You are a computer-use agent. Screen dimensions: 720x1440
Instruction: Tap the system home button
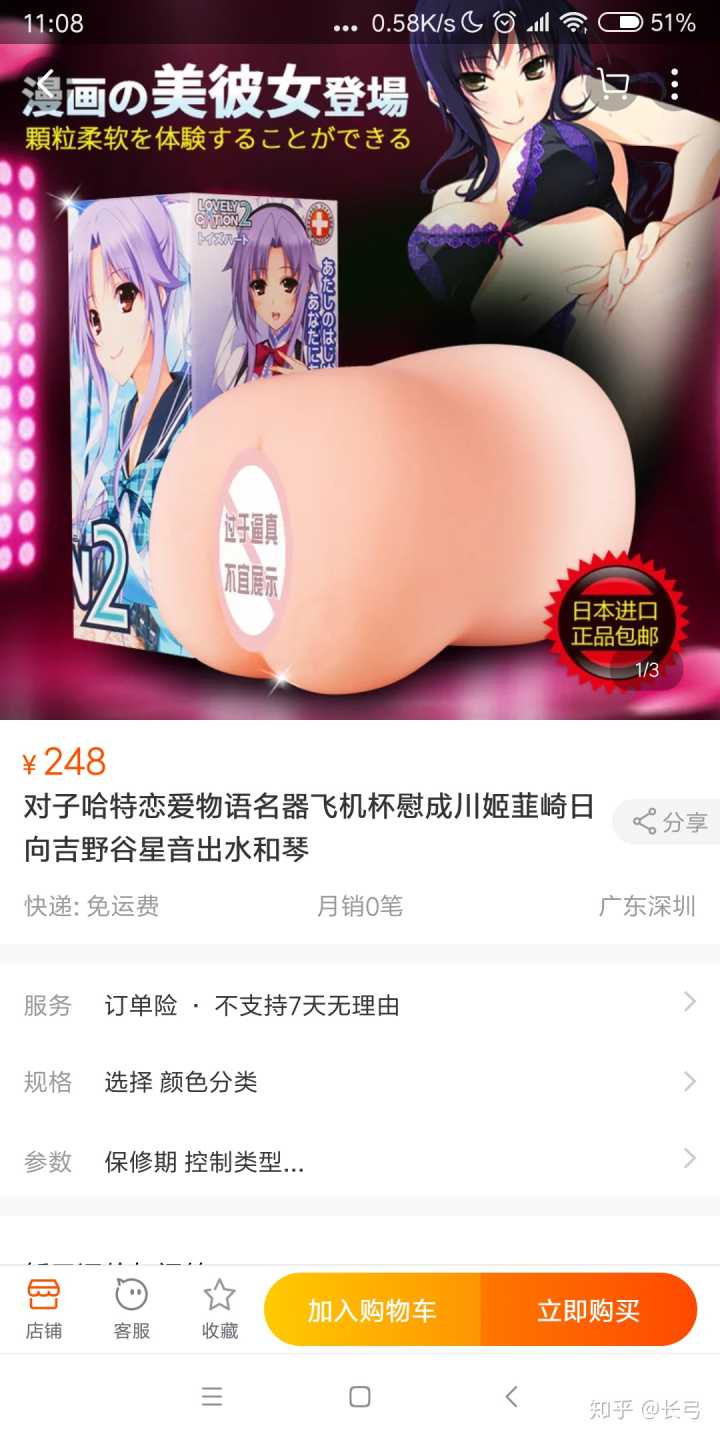tap(360, 1397)
